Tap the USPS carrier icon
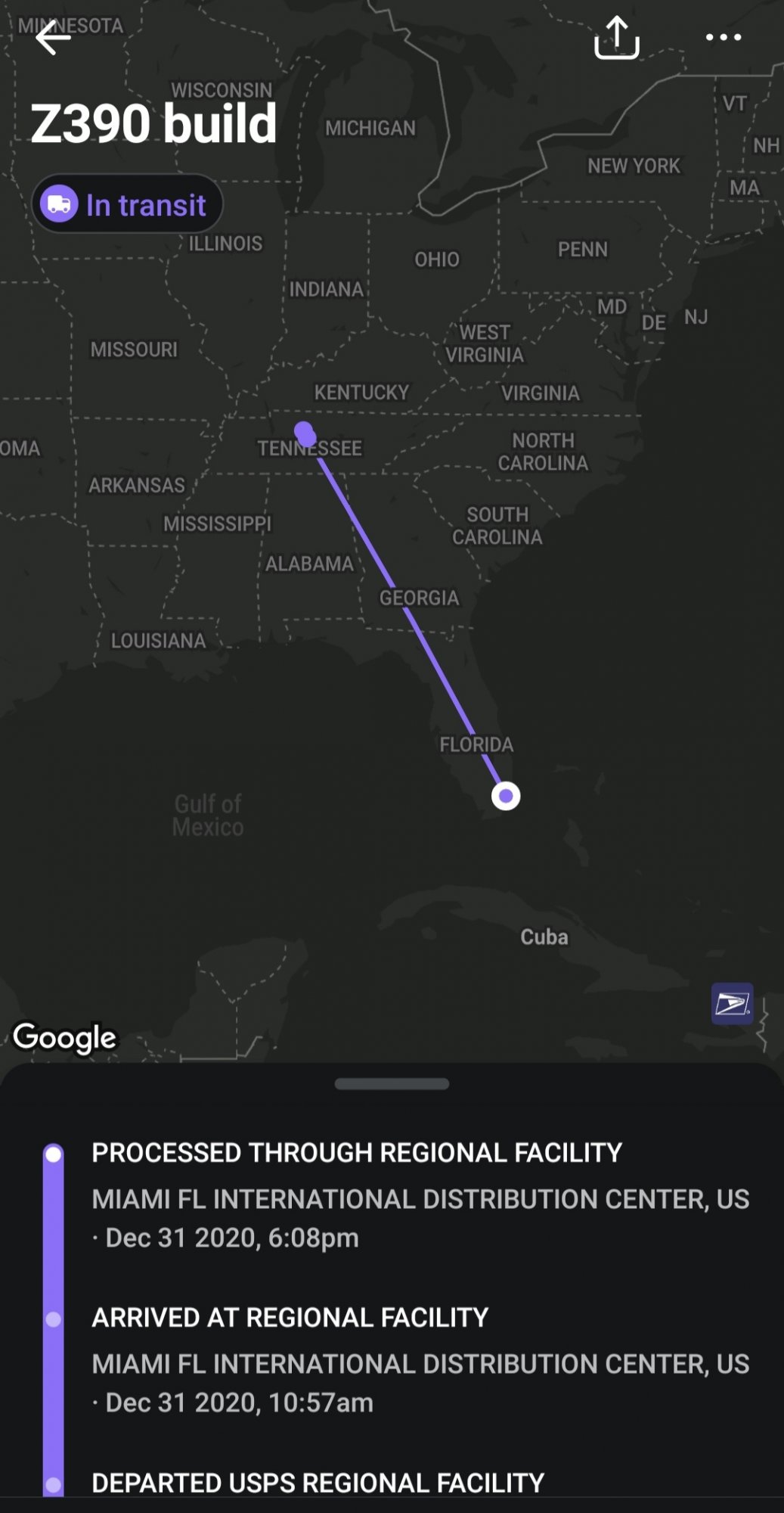 point(732,1003)
